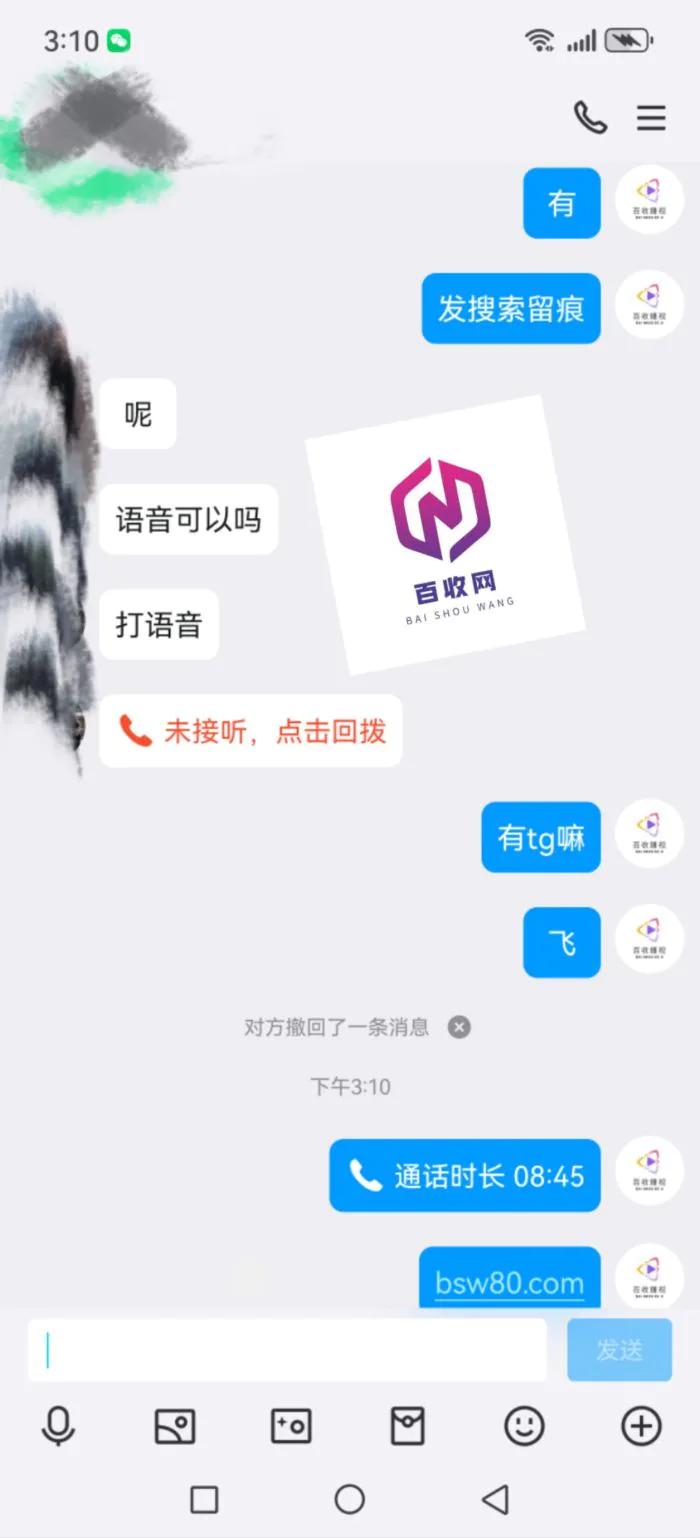Focus the message text field
Screen dimensions: 700x1538
[287, 1350]
